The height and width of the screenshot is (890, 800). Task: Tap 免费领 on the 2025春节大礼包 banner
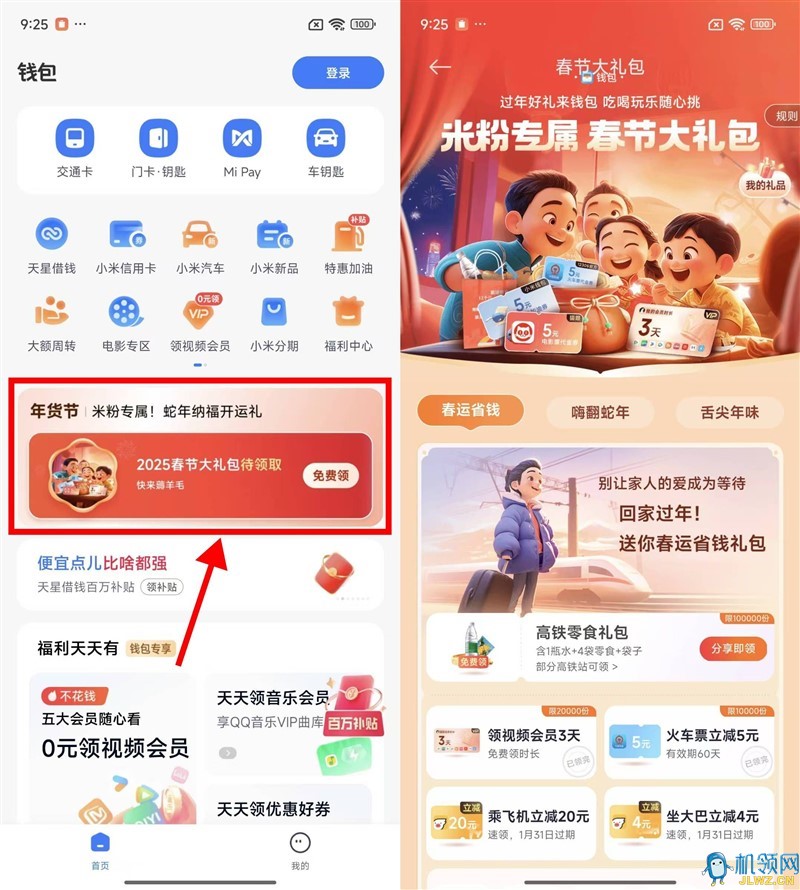[330, 476]
